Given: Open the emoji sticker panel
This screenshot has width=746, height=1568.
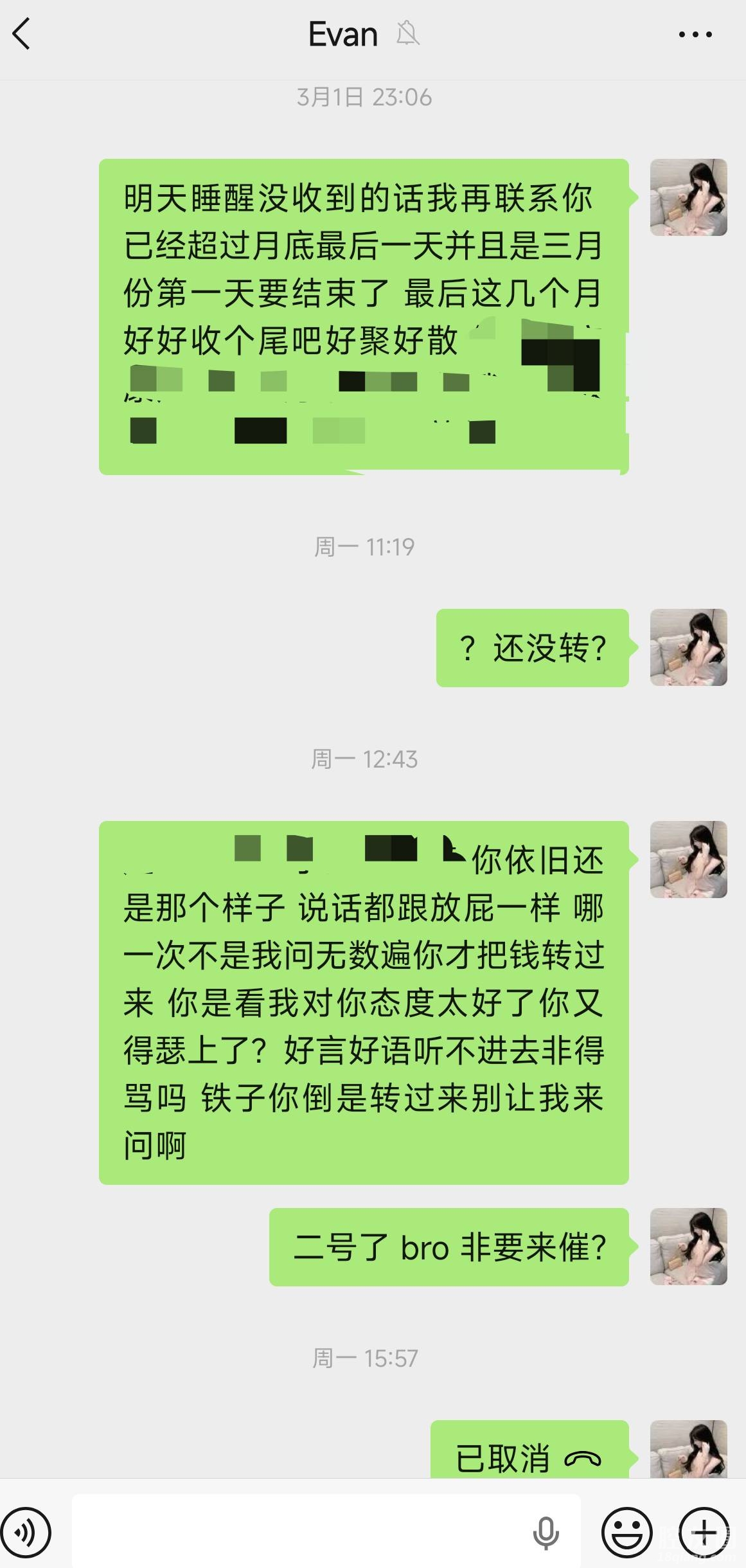Looking at the screenshot, I should pyautogui.click(x=626, y=1533).
